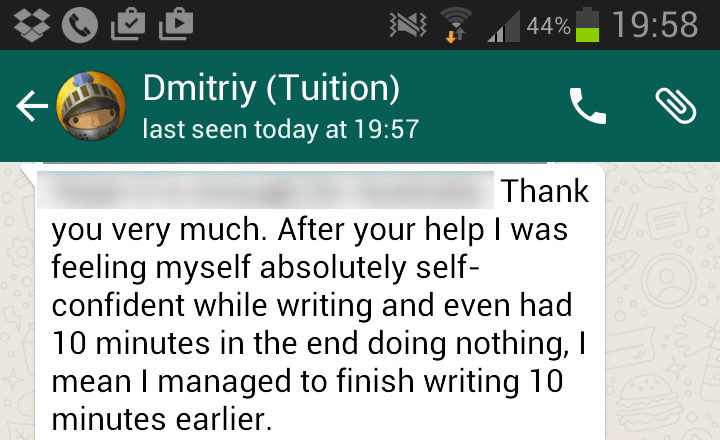Go back to the chats list
The height and width of the screenshot is (440, 720).
[32, 106]
